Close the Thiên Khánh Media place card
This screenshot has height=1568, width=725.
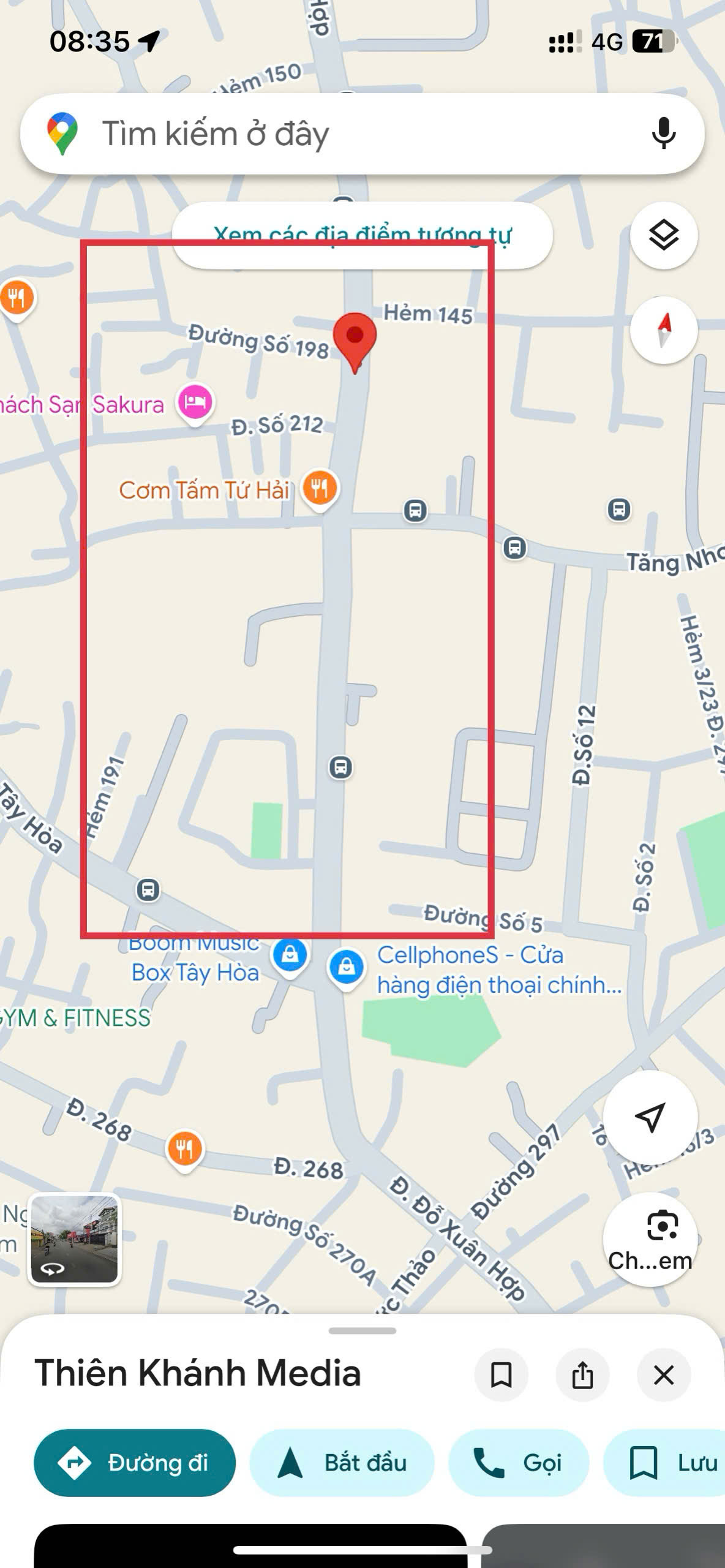[664, 1375]
